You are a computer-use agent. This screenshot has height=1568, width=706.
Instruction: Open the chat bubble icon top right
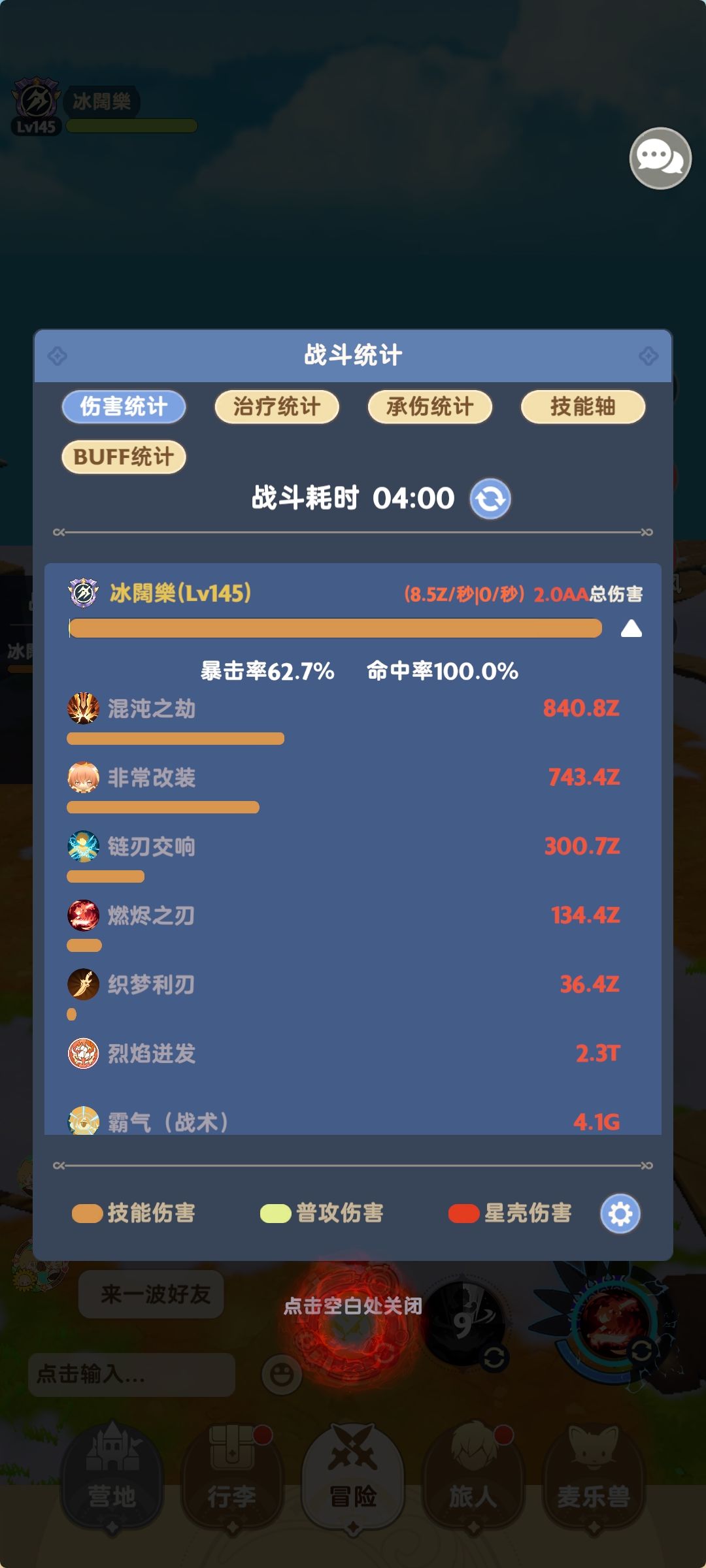(660, 159)
